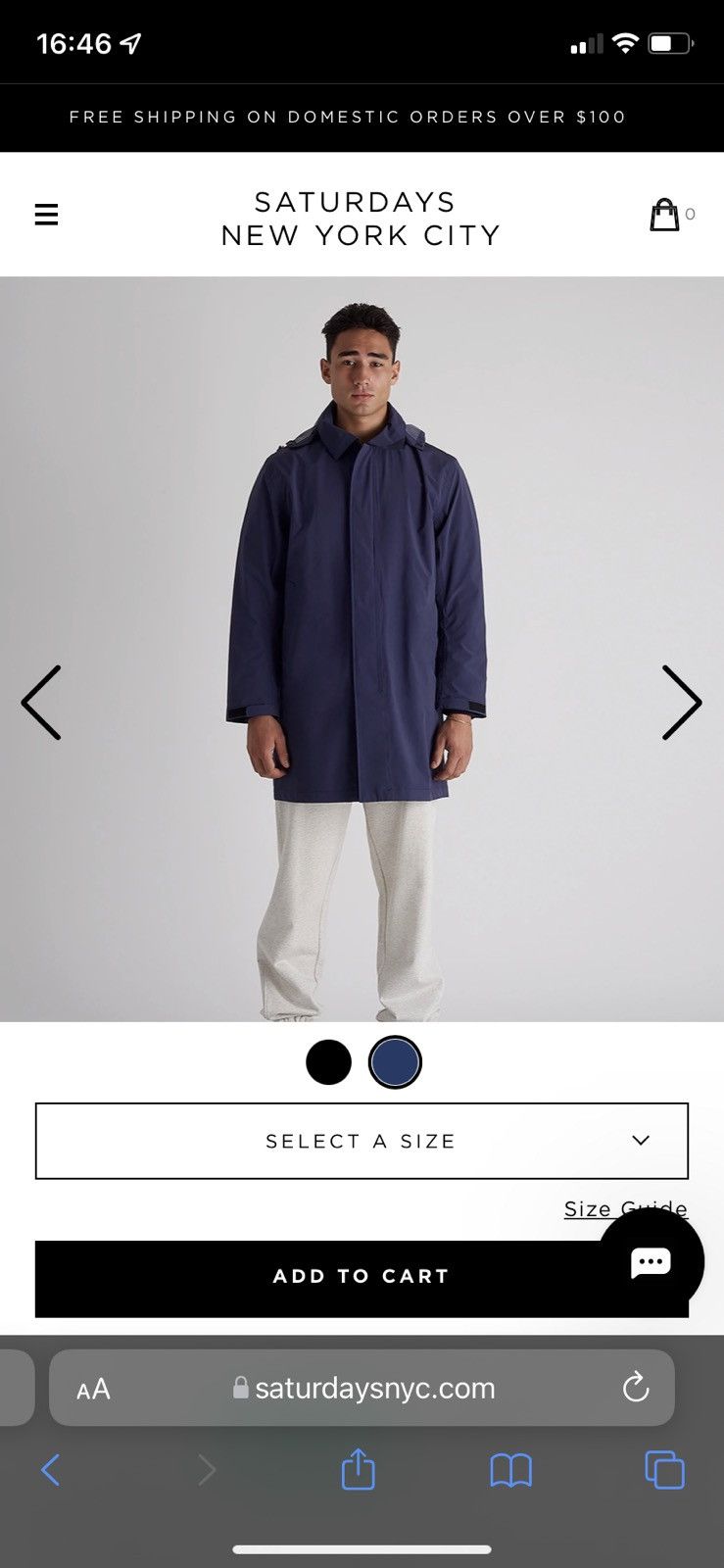Show the next product image

point(682,703)
